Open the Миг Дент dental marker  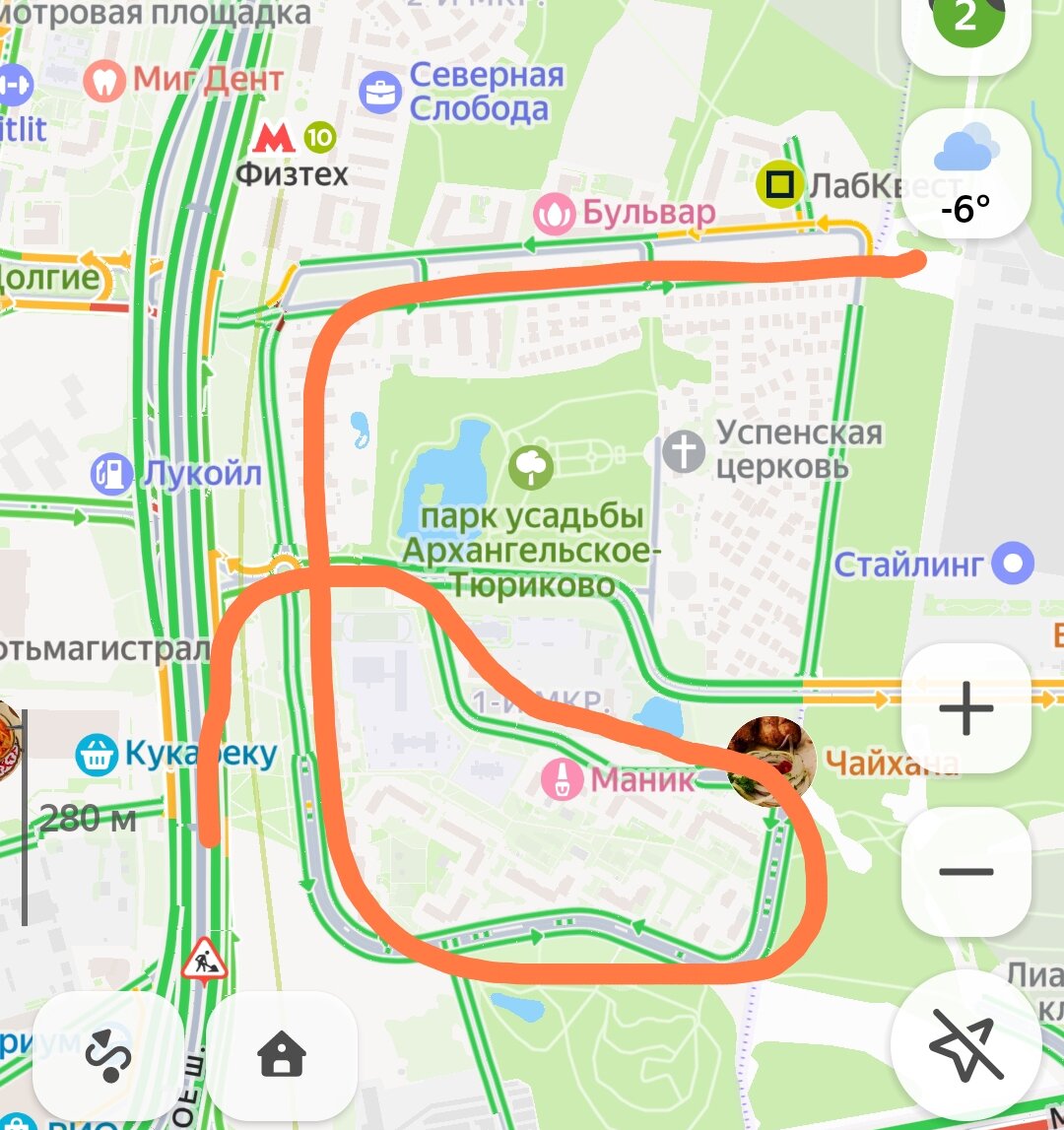pyautogui.click(x=103, y=80)
